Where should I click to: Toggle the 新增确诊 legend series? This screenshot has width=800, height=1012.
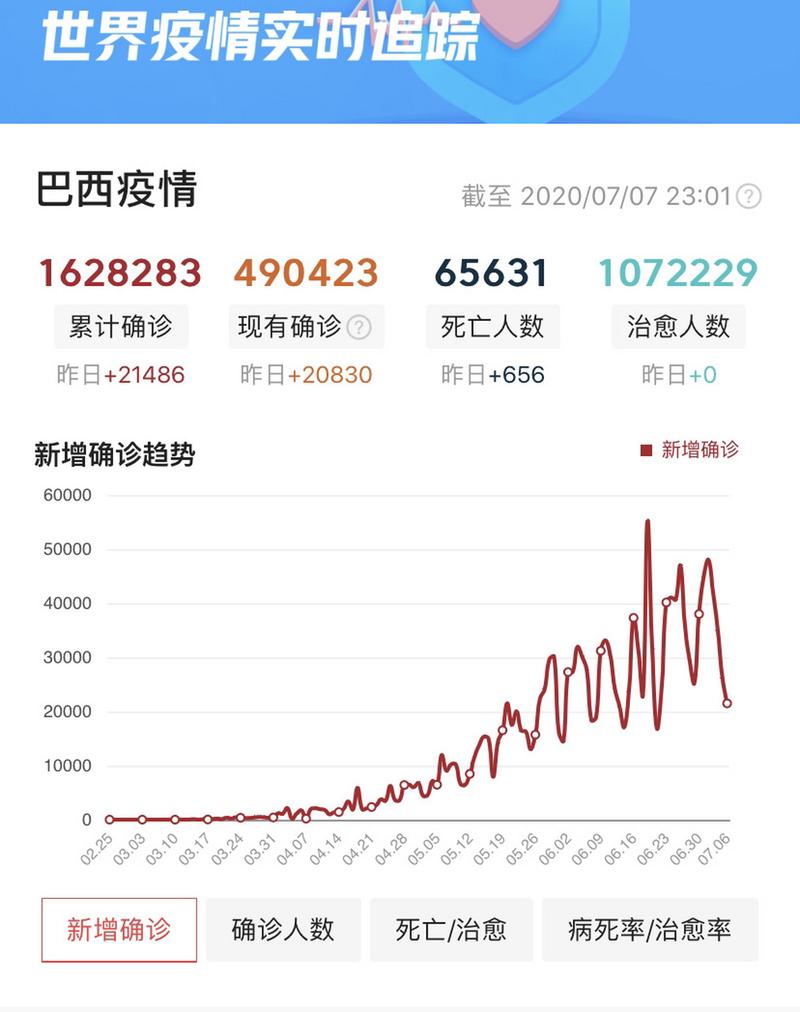690,450
